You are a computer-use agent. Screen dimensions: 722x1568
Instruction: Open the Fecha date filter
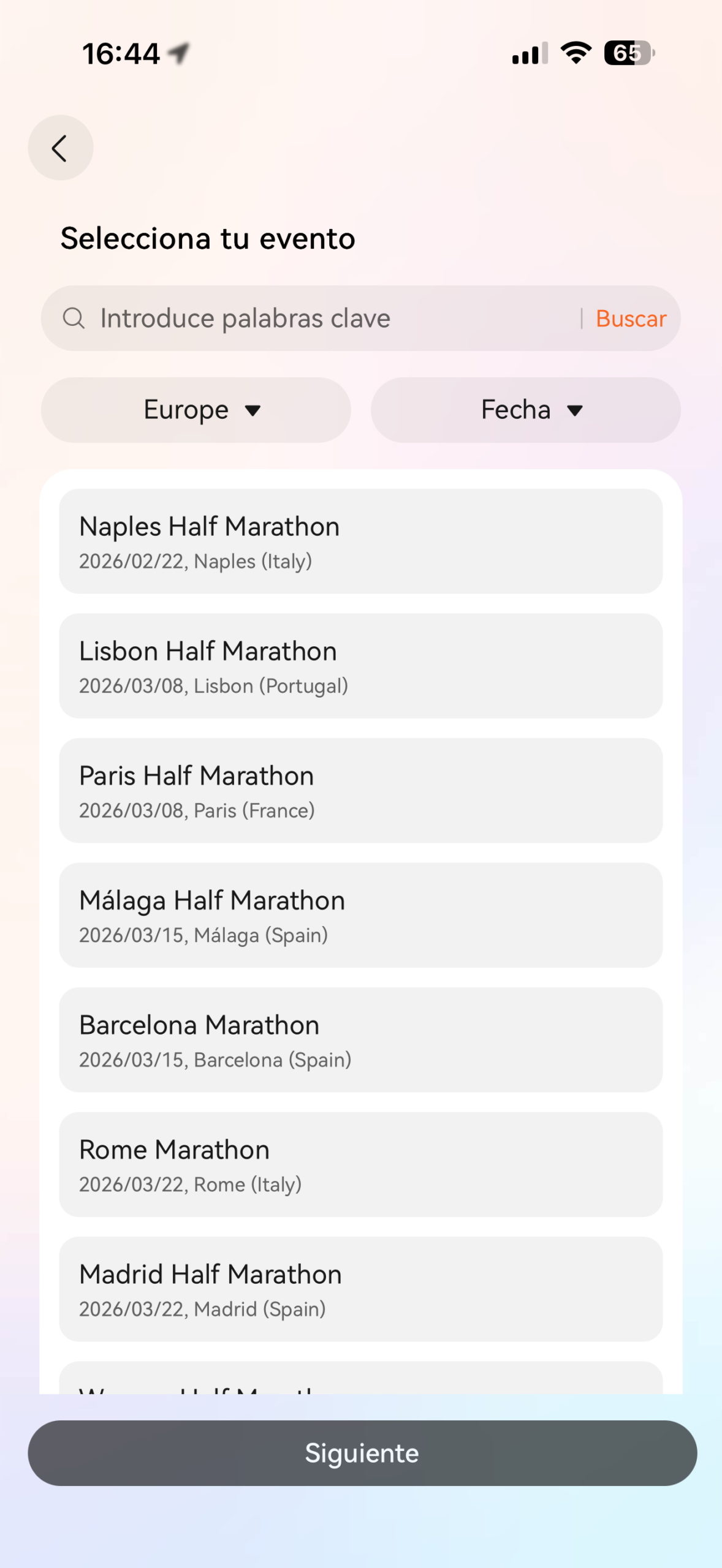(525, 410)
